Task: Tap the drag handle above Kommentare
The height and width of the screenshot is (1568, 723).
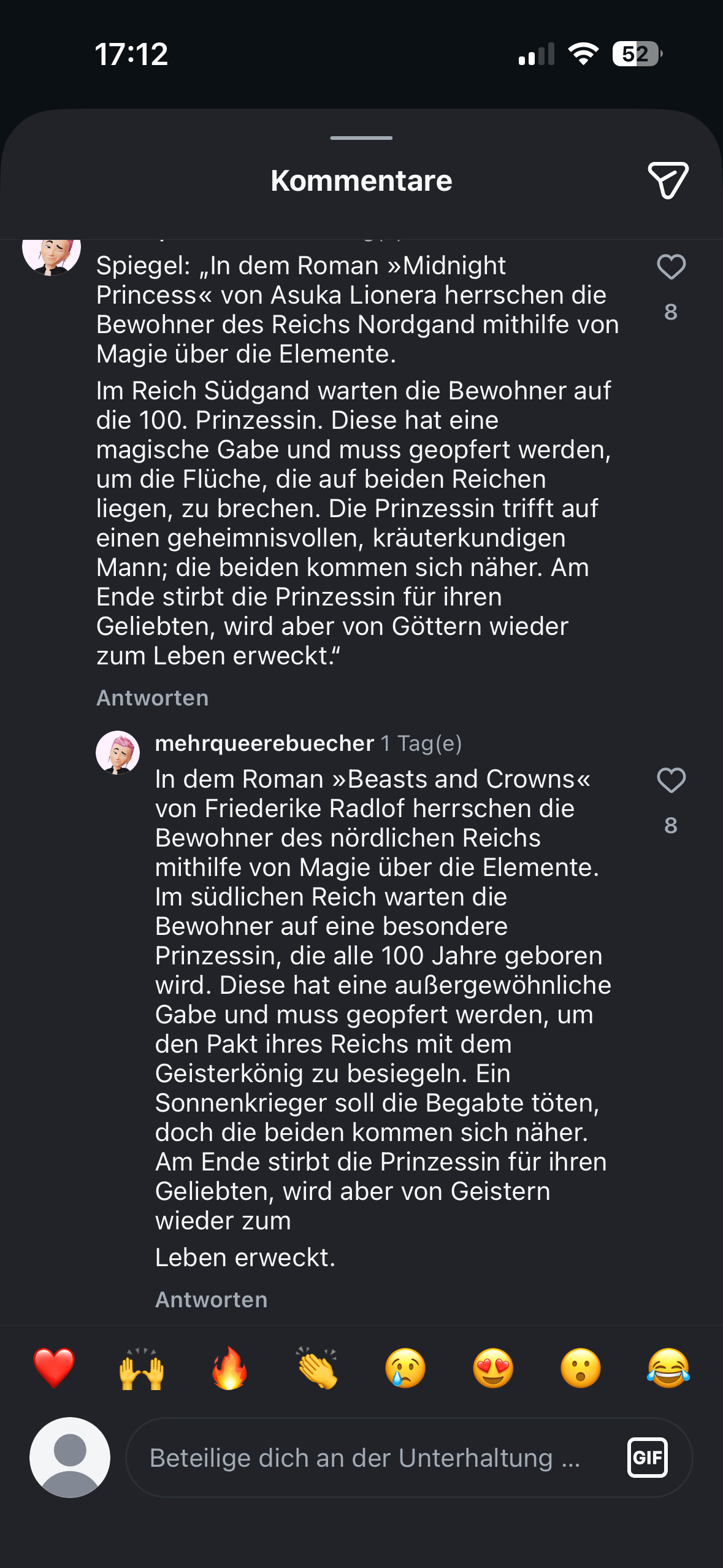Action: click(361, 138)
